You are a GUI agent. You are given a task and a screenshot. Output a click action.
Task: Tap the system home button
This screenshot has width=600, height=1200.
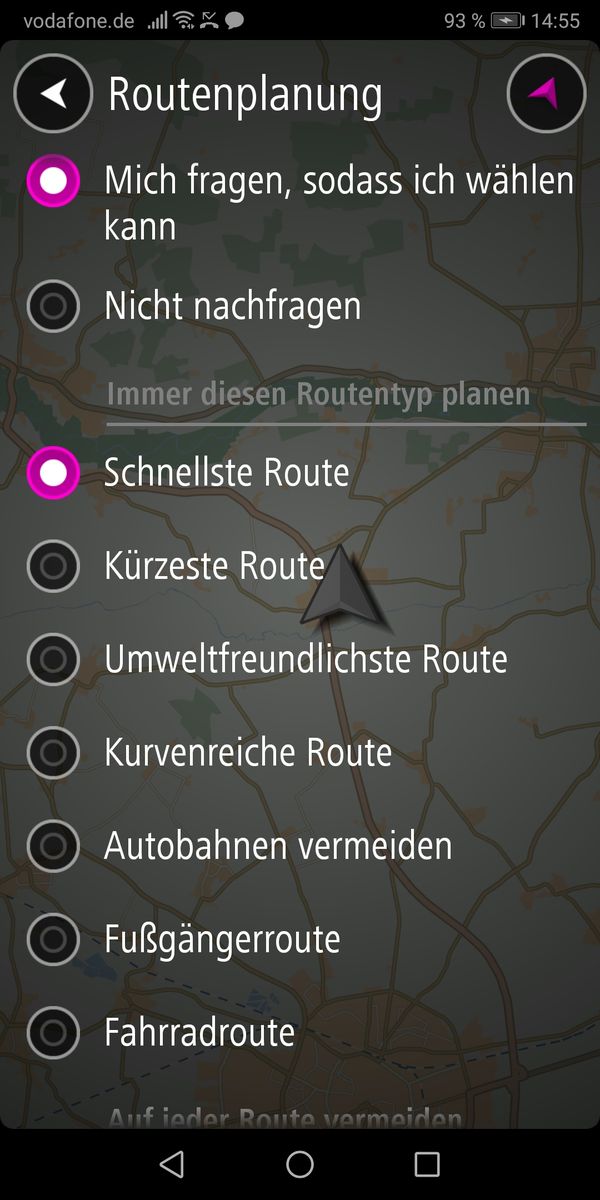tap(300, 1163)
